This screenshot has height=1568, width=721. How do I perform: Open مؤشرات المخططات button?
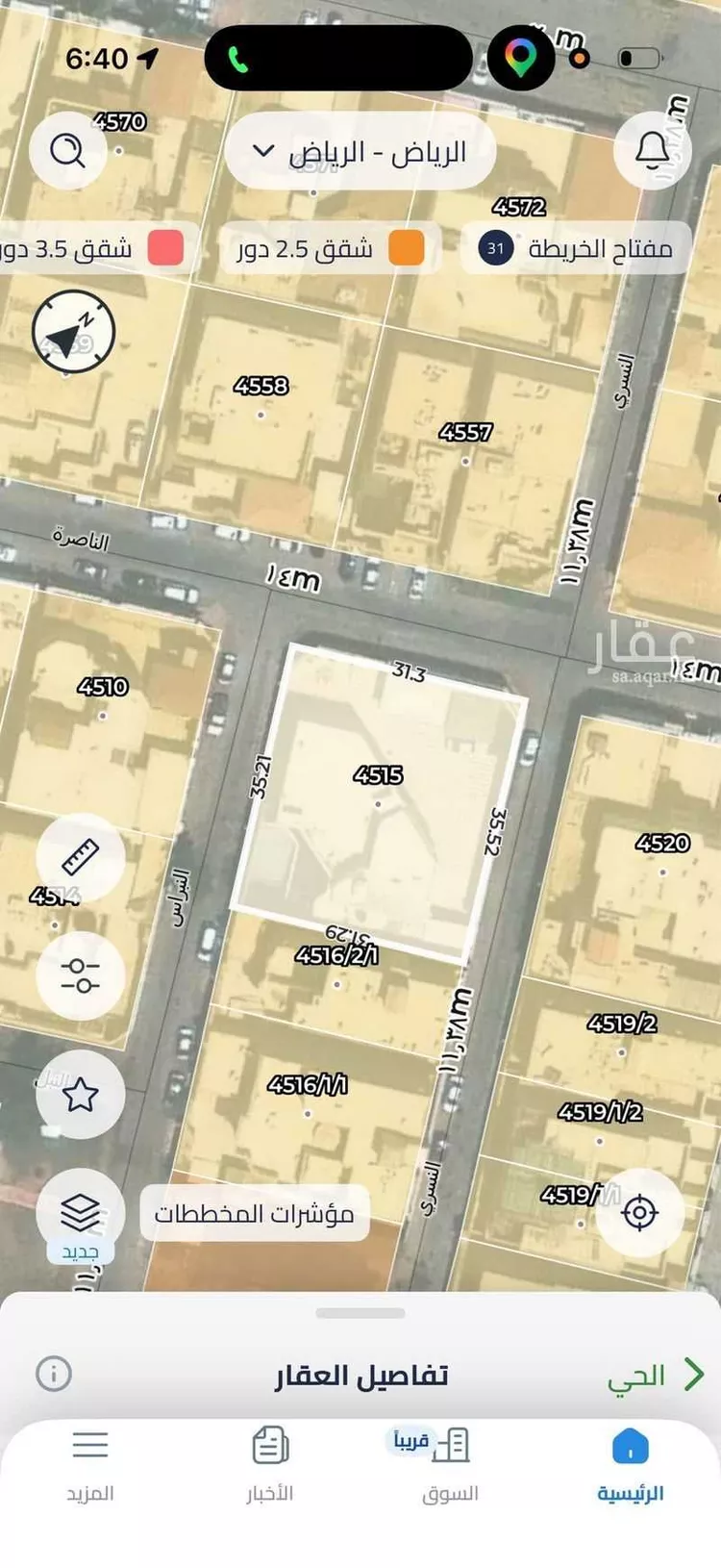pyautogui.click(x=255, y=1214)
